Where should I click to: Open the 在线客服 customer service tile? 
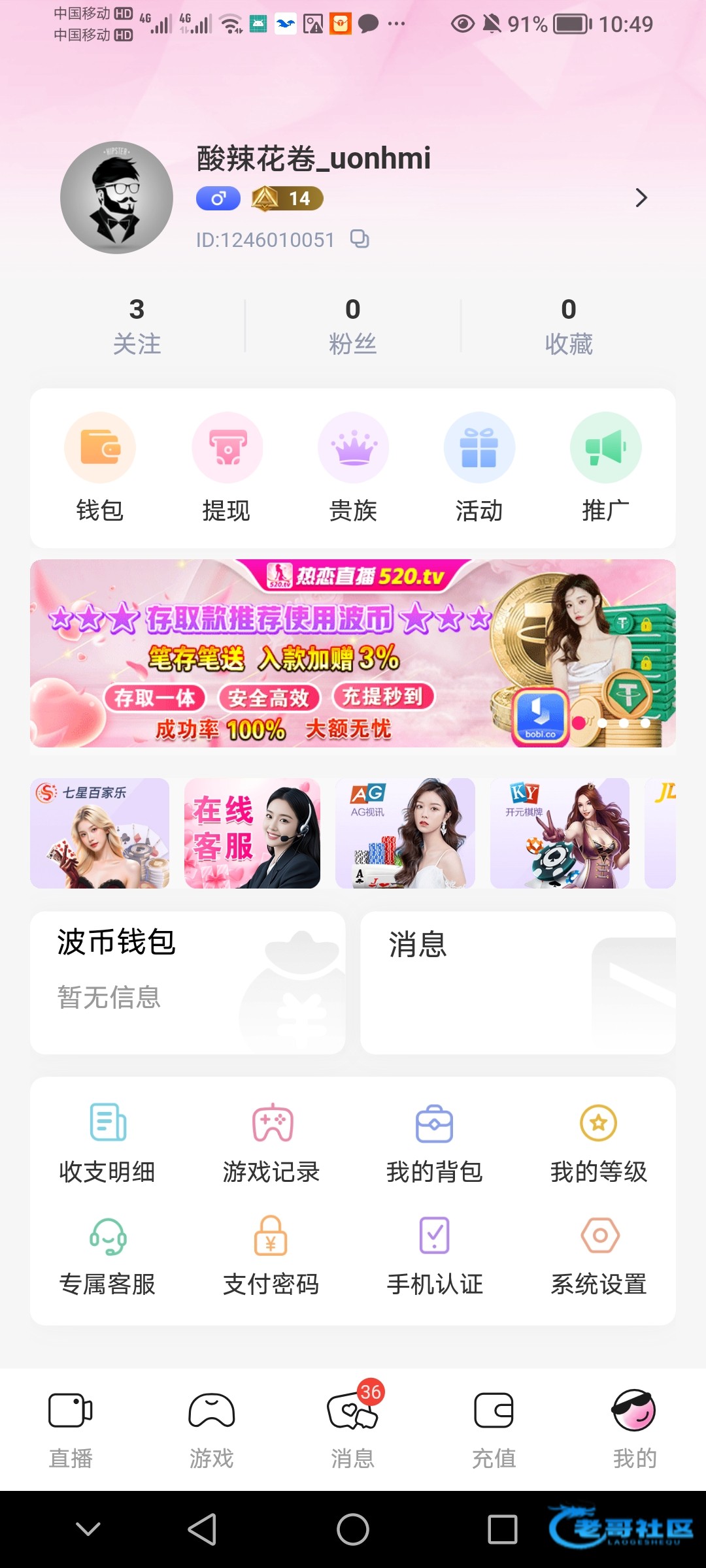tap(252, 833)
